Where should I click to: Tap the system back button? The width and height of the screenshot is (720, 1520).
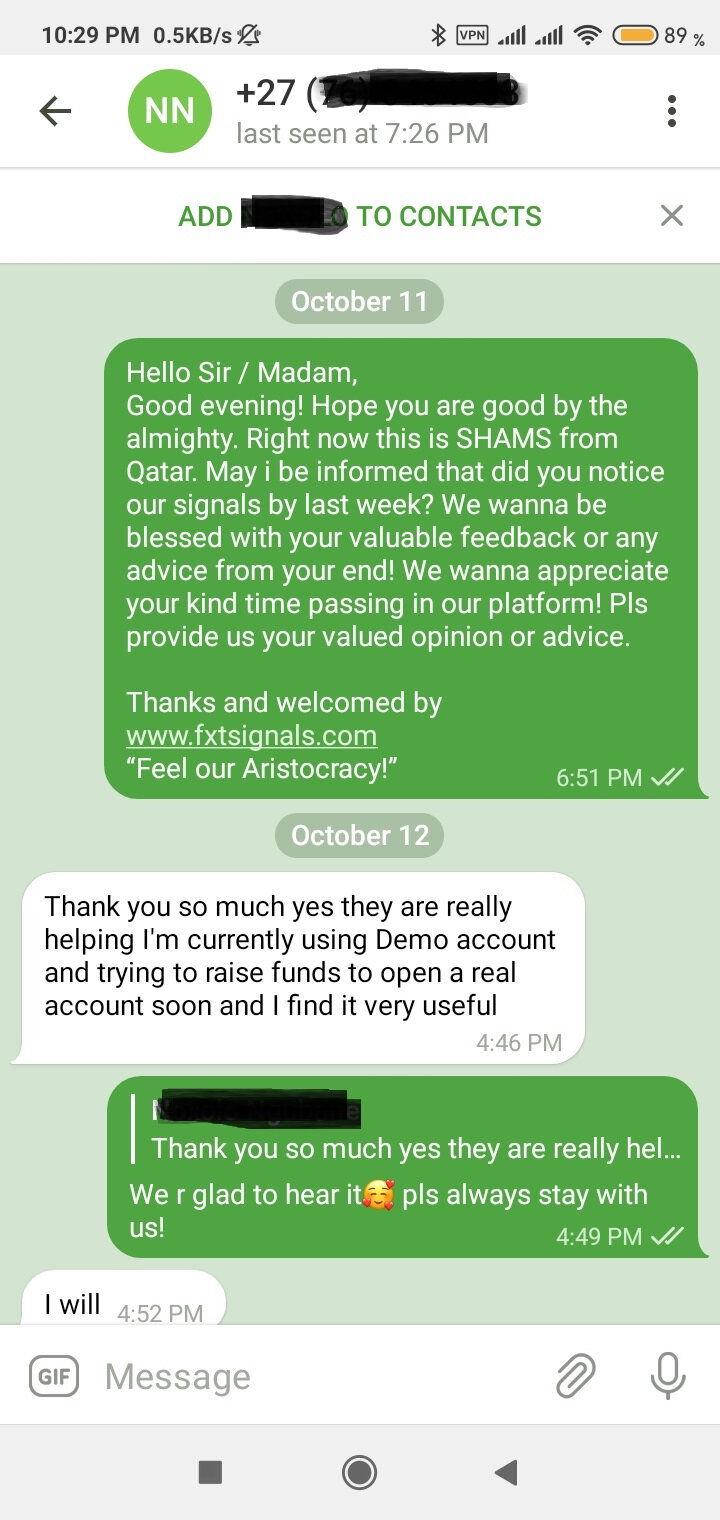tap(506, 1472)
